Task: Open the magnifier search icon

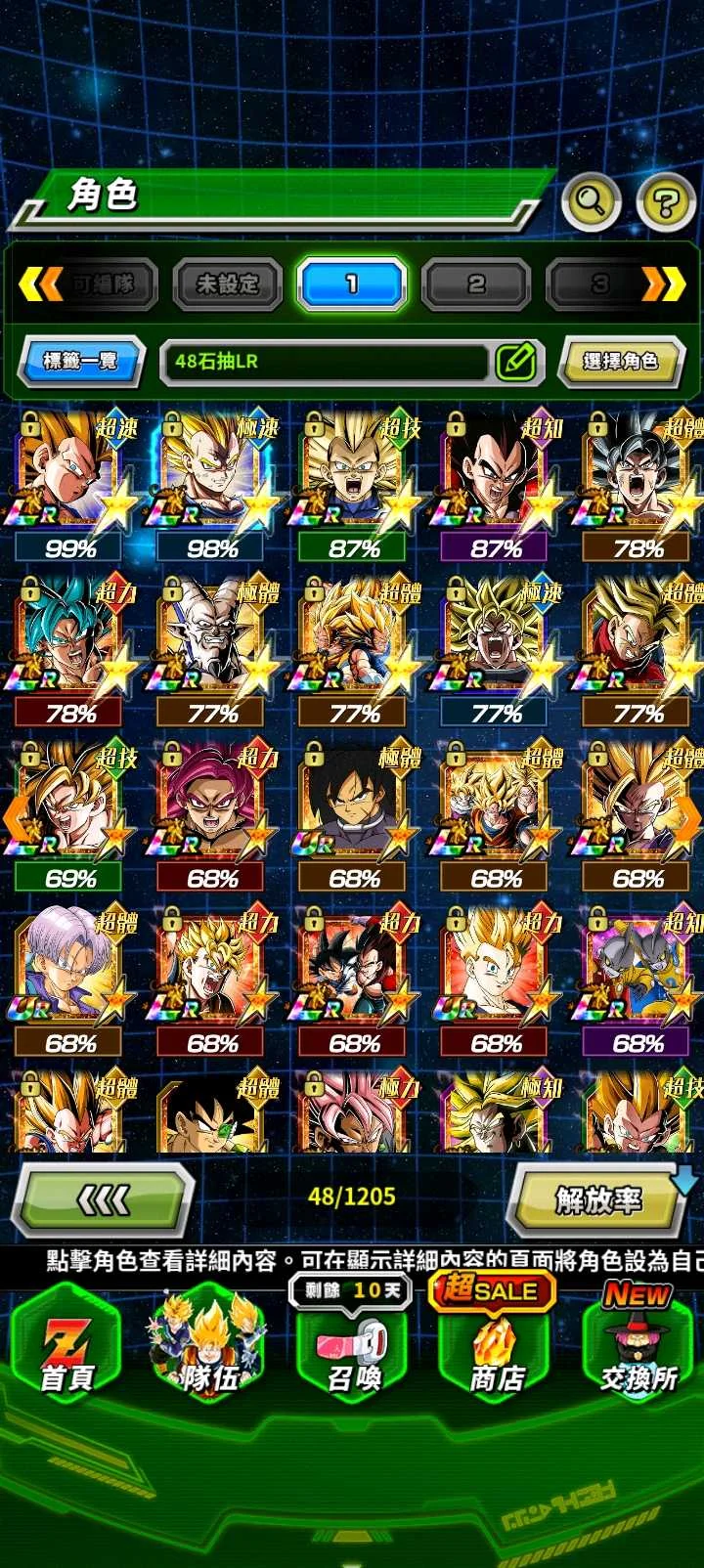Action: point(591,202)
